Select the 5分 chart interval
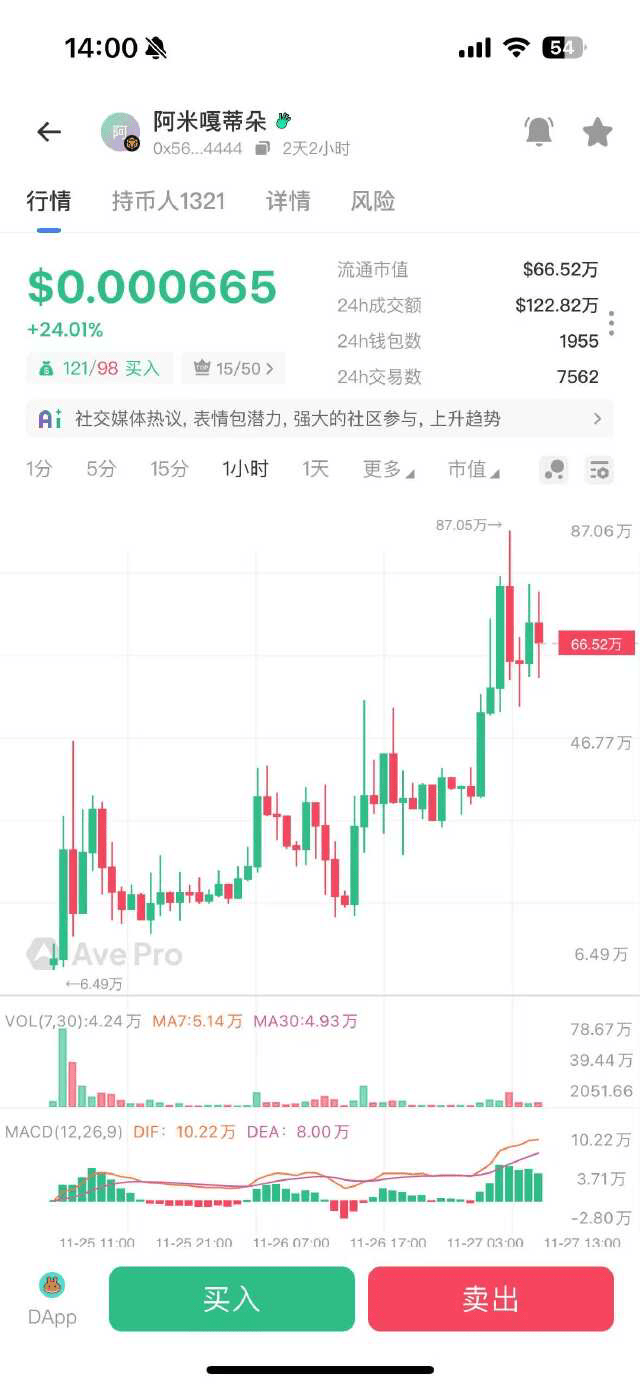 [x=101, y=469]
